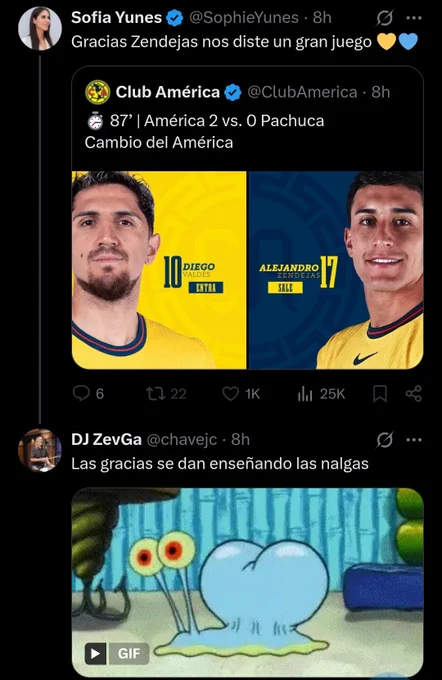Image resolution: width=442 pixels, height=680 pixels.
Task: Share Sofia Yunes' tweet
Action: click(413, 394)
